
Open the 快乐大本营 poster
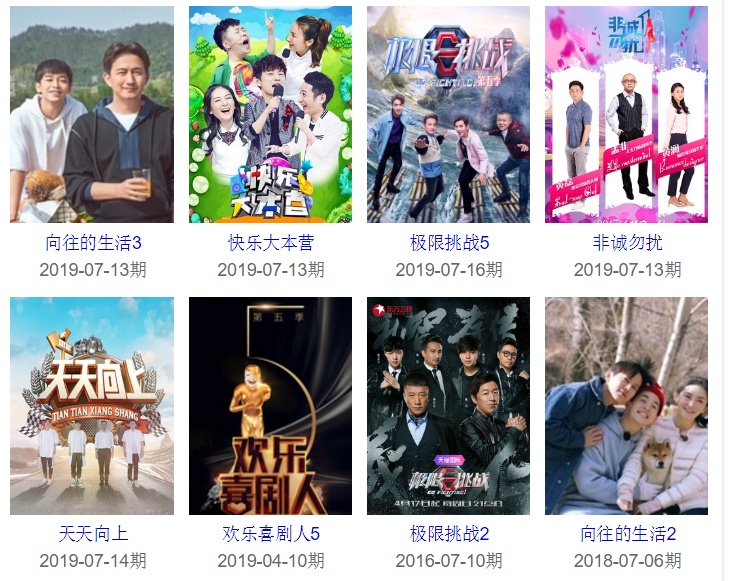click(x=270, y=114)
